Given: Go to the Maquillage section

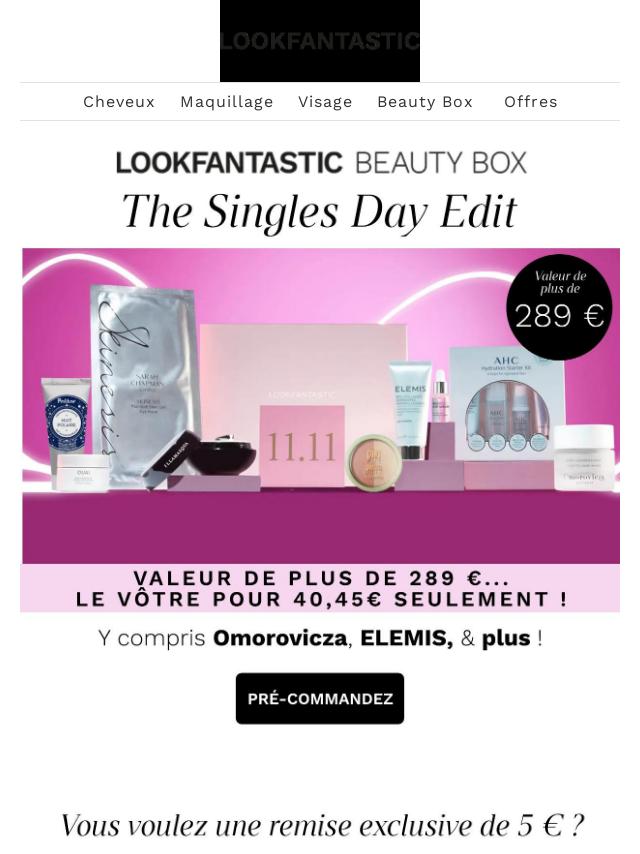Looking at the screenshot, I should coord(227,102).
